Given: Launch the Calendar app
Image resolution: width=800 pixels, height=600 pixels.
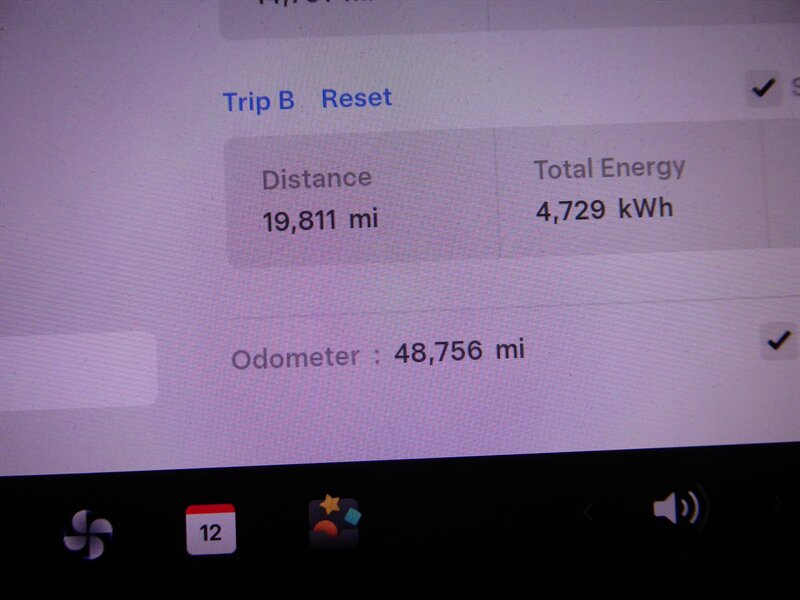Looking at the screenshot, I should click(x=211, y=529).
